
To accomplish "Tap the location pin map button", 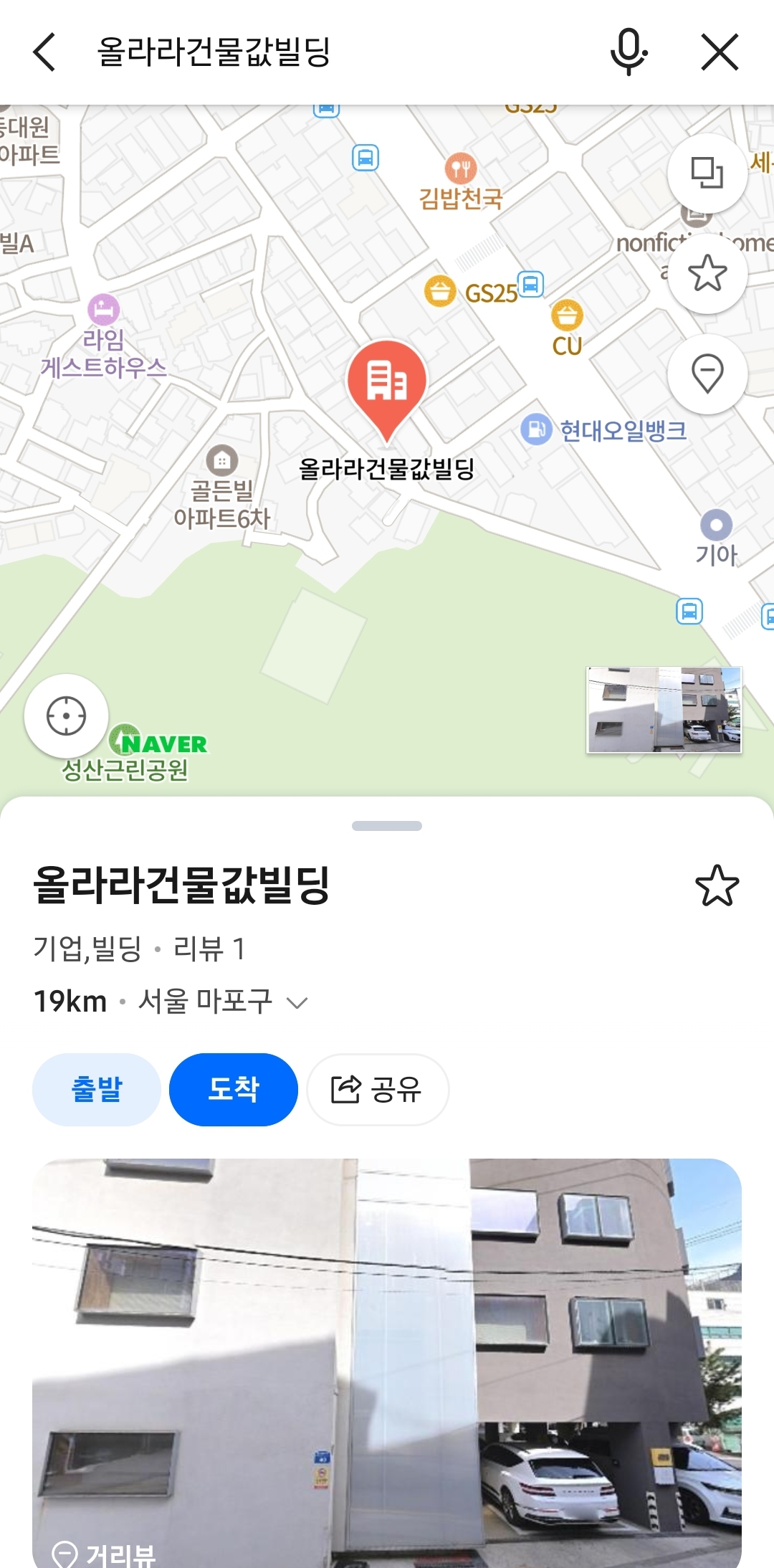I will [x=707, y=374].
